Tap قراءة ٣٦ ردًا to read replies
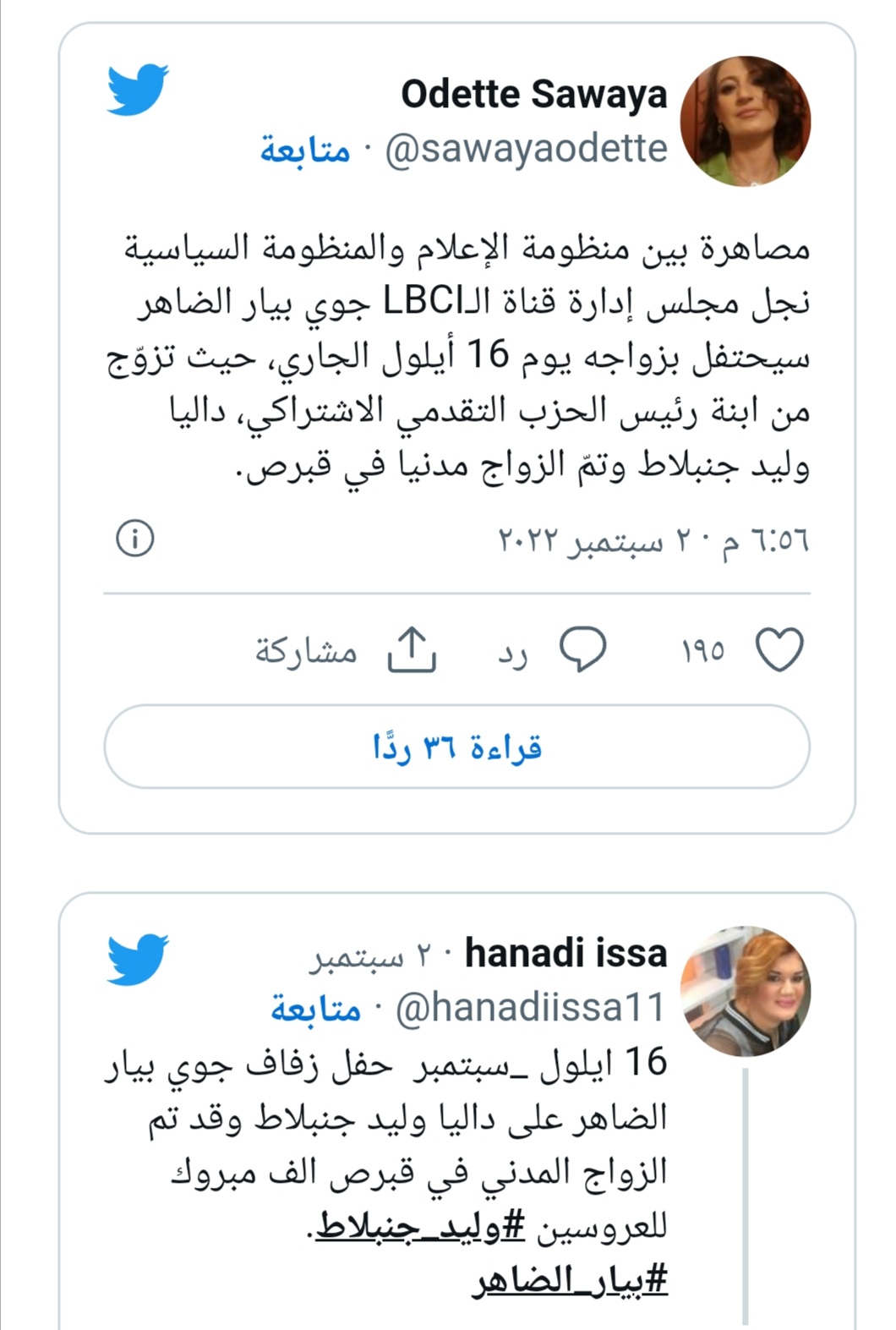The width and height of the screenshot is (896, 1330). pos(456,747)
